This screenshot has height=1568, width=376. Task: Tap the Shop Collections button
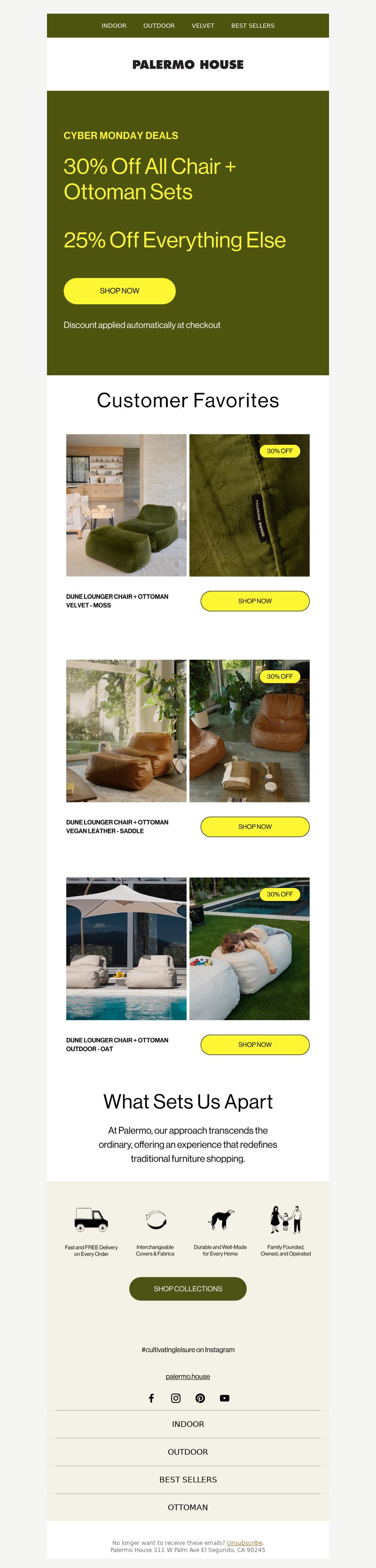click(x=188, y=1289)
